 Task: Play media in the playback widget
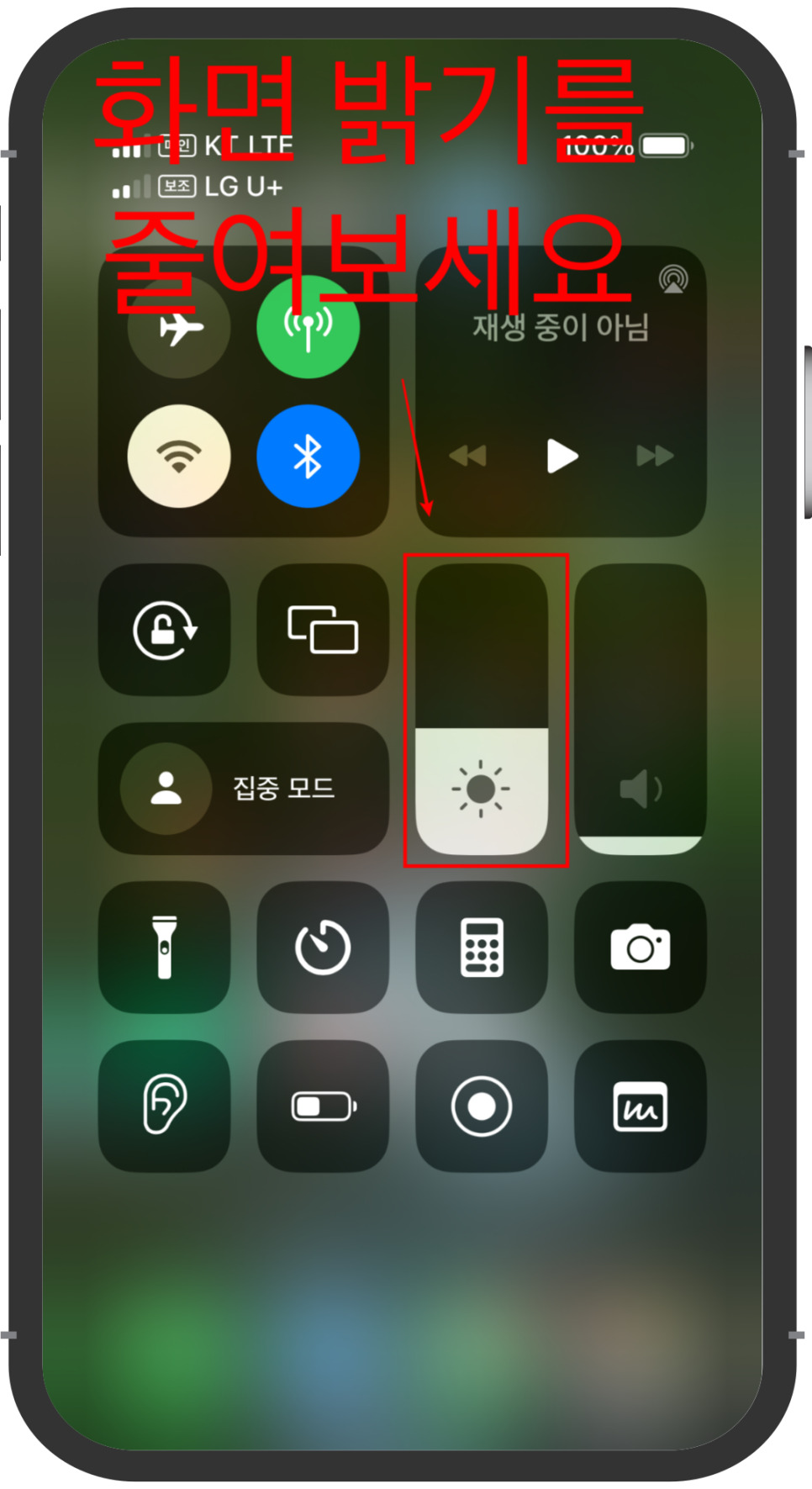[562, 457]
